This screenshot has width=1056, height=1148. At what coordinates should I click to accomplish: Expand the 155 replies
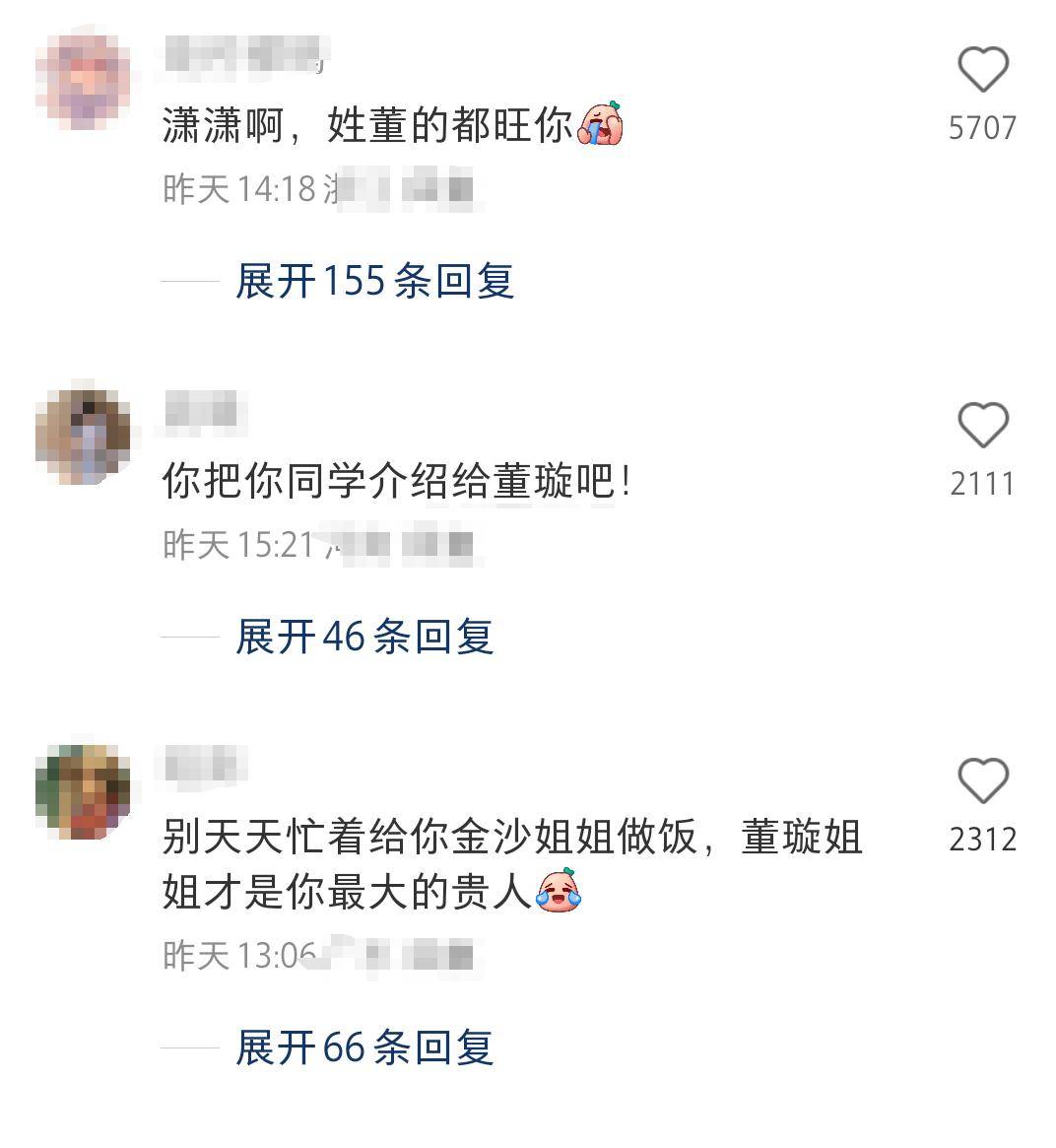coord(374,282)
